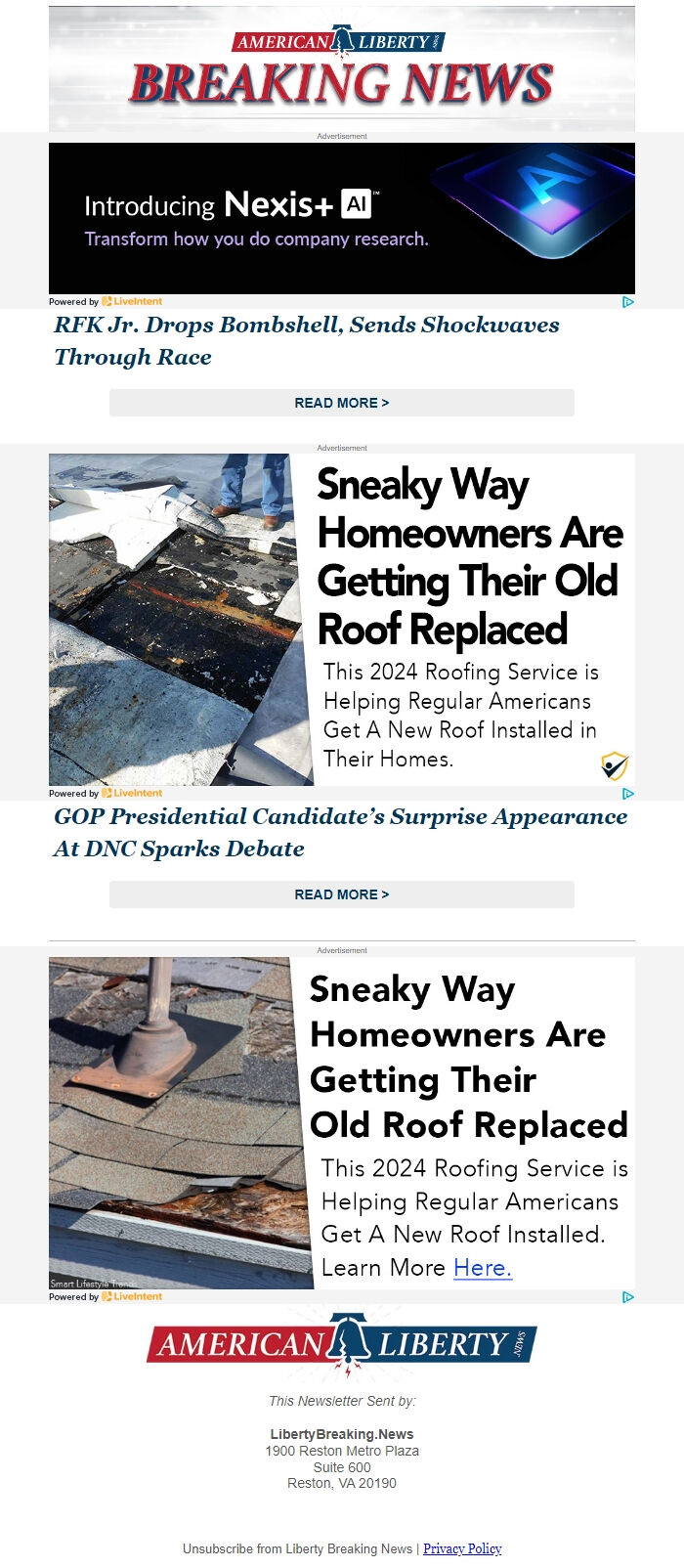
Task: Open the Nexis+ AI advertisement banner
Action: point(341,218)
